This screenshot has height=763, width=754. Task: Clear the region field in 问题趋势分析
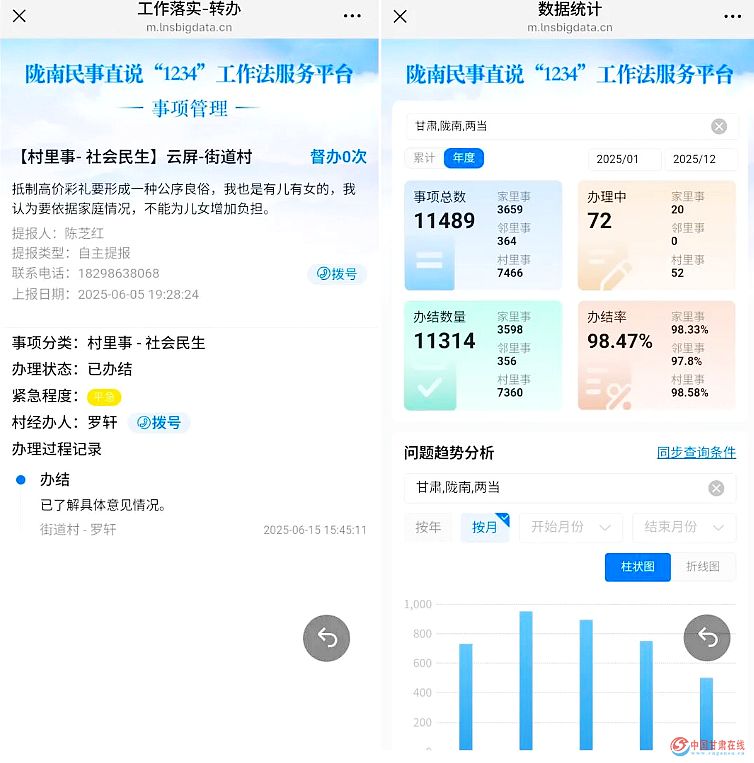coord(716,488)
